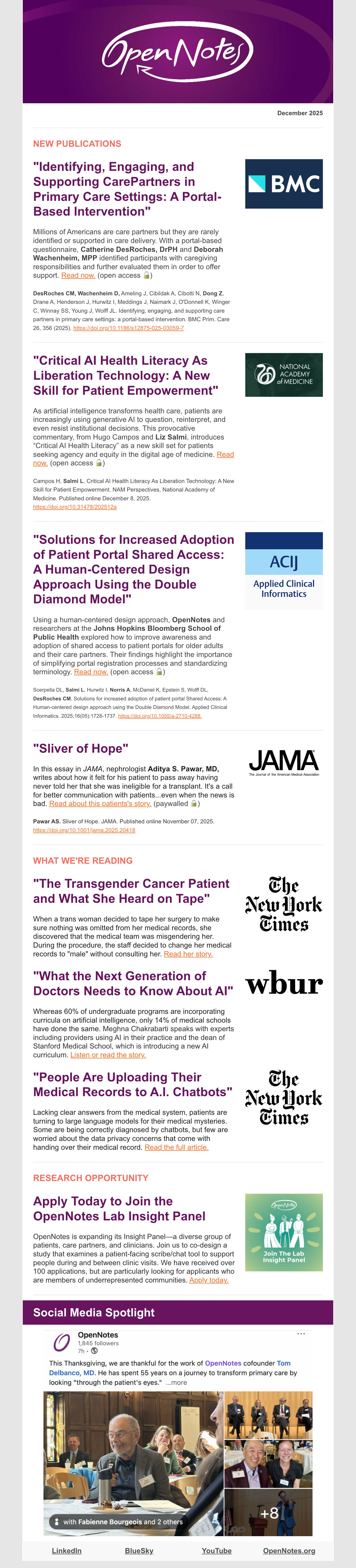This screenshot has height=1568, width=356.
Task: Open the doi.org/10.31478/202512a link
Action: coord(75,507)
